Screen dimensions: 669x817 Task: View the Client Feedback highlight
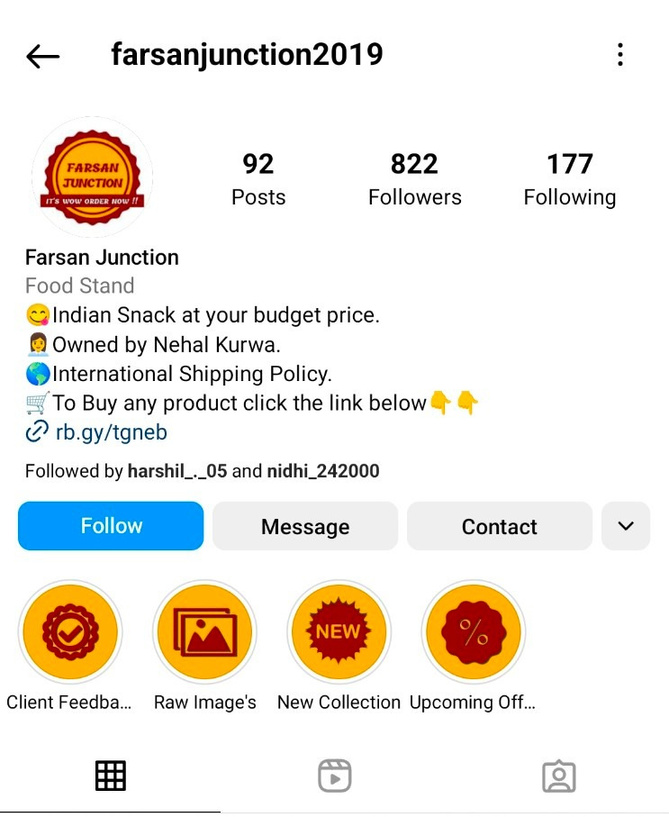[70, 632]
